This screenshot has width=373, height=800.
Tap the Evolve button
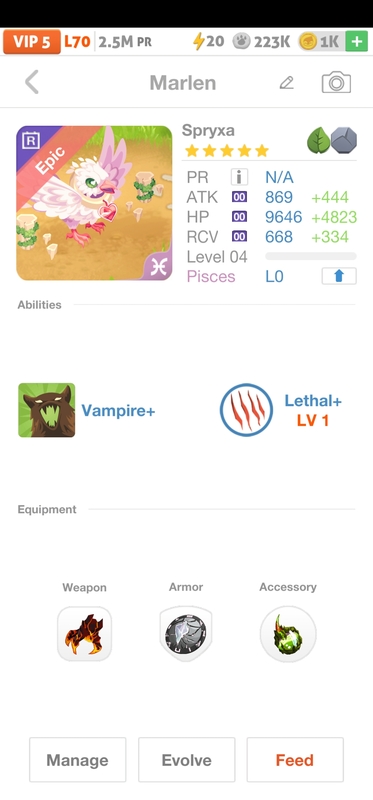pos(187,760)
